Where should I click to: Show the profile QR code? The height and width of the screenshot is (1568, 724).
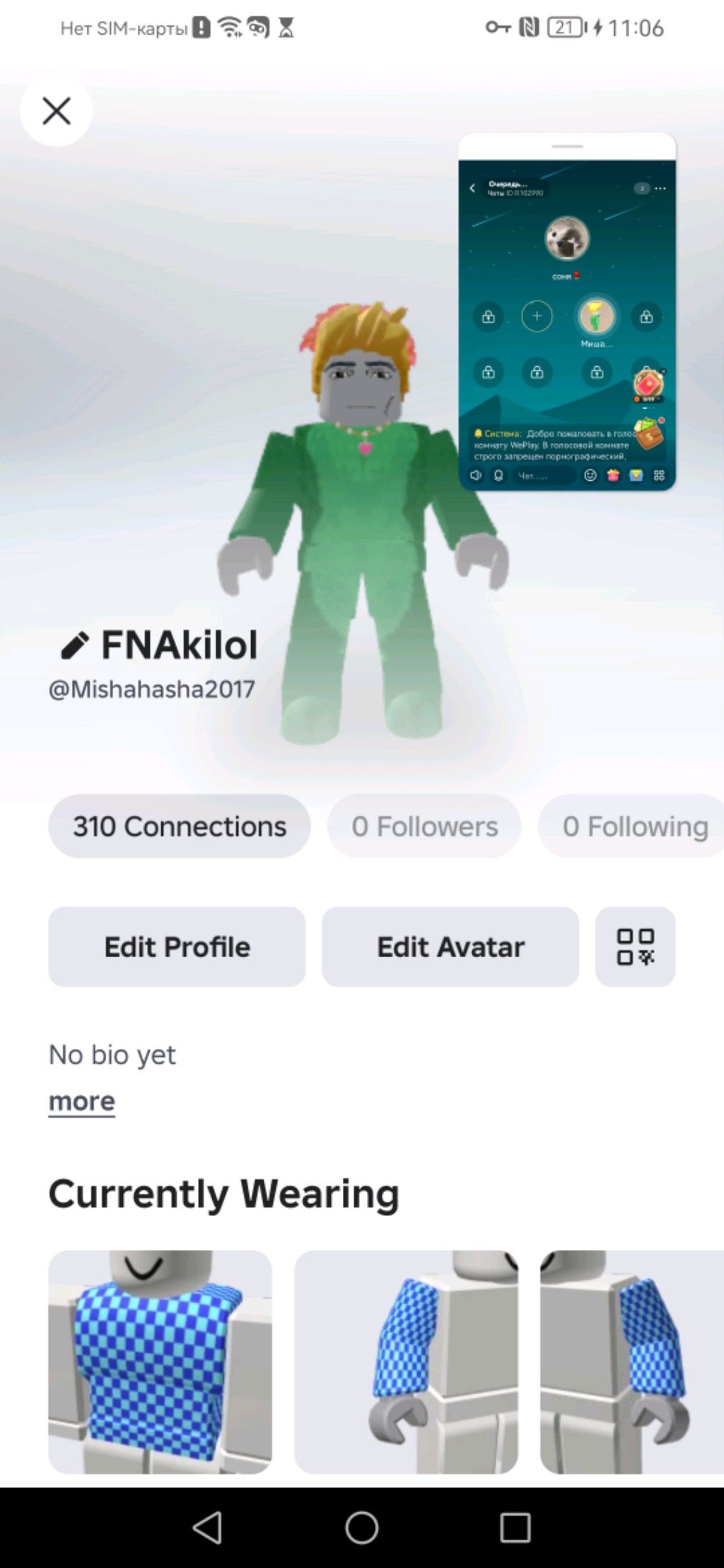[635, 947]
